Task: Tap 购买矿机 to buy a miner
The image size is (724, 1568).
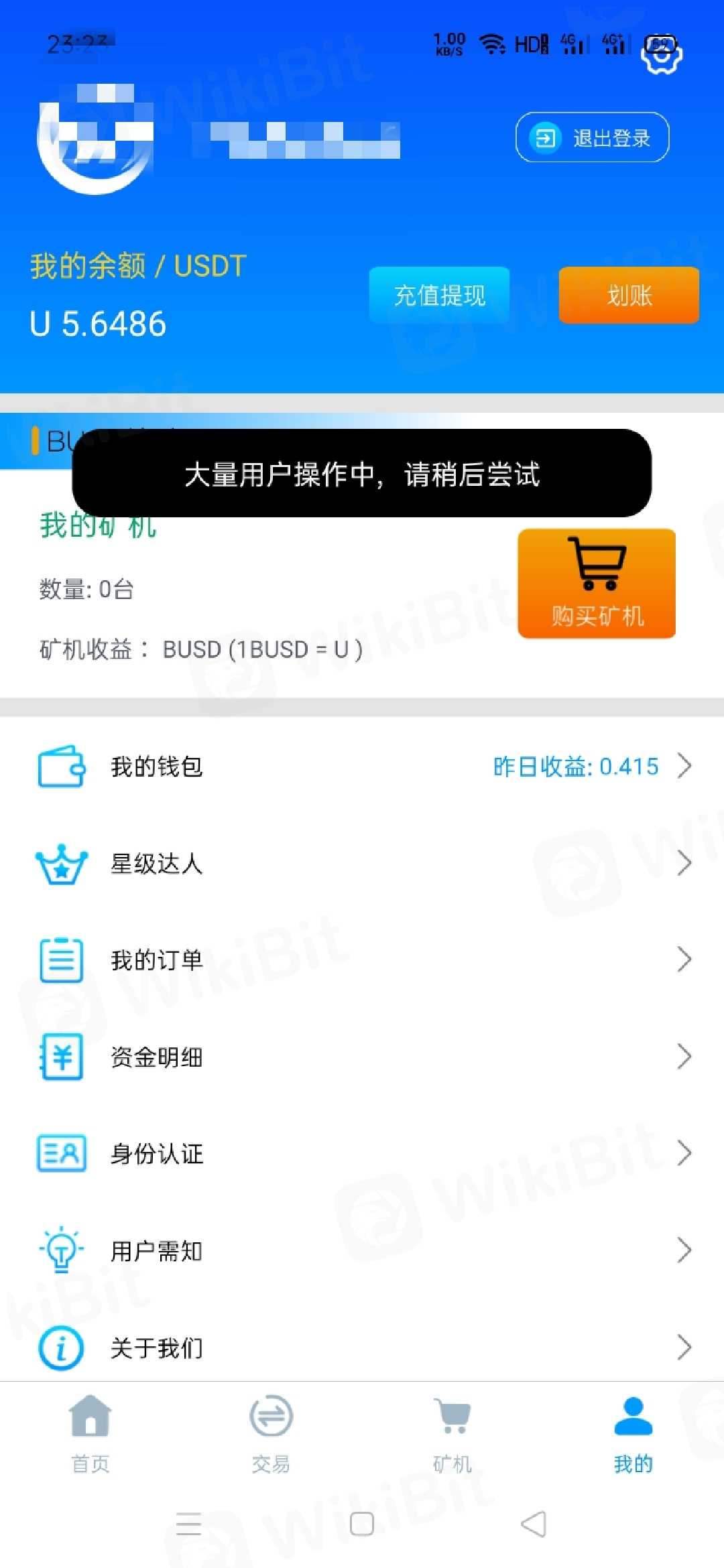Action: tap(597, 583)
